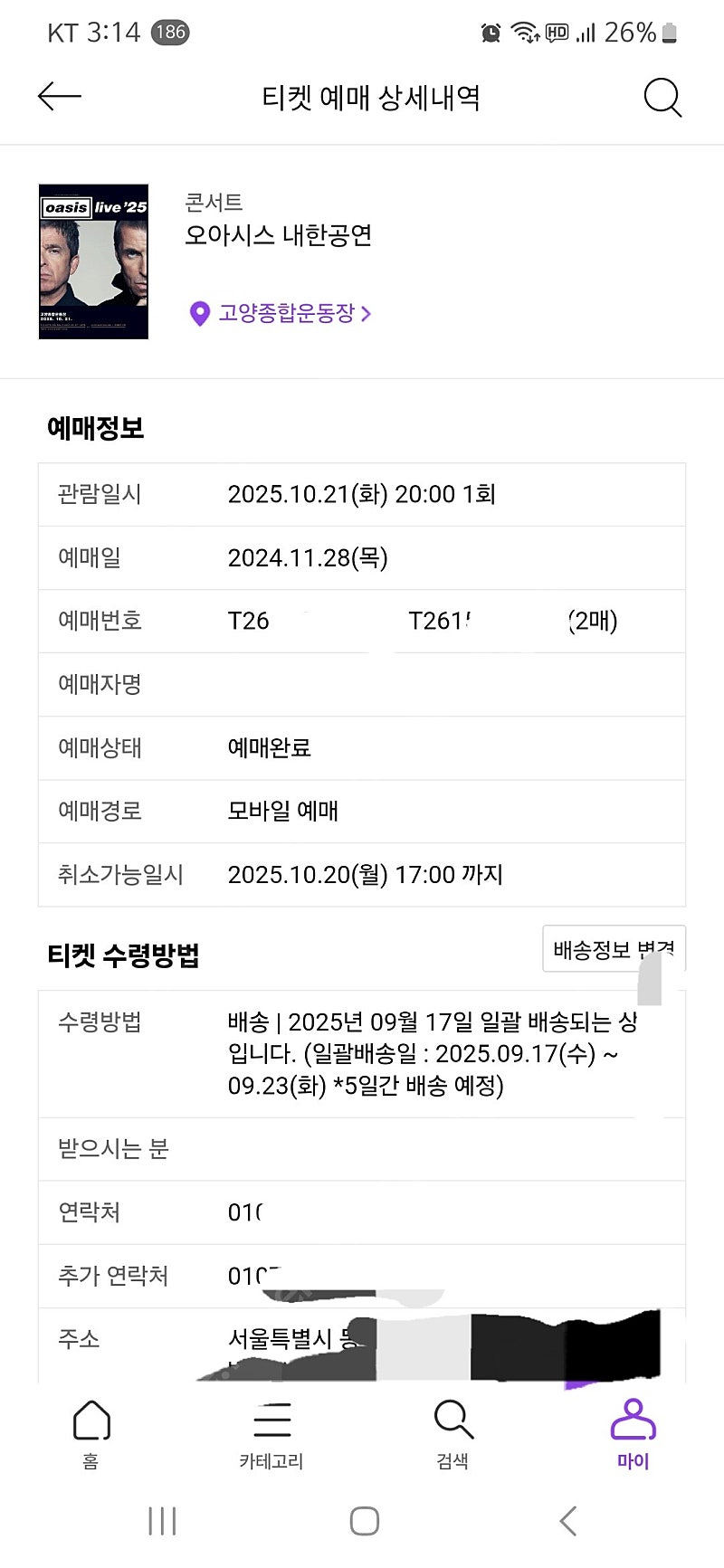
Task: Go back using the top arrow
Action: (60, 96)
